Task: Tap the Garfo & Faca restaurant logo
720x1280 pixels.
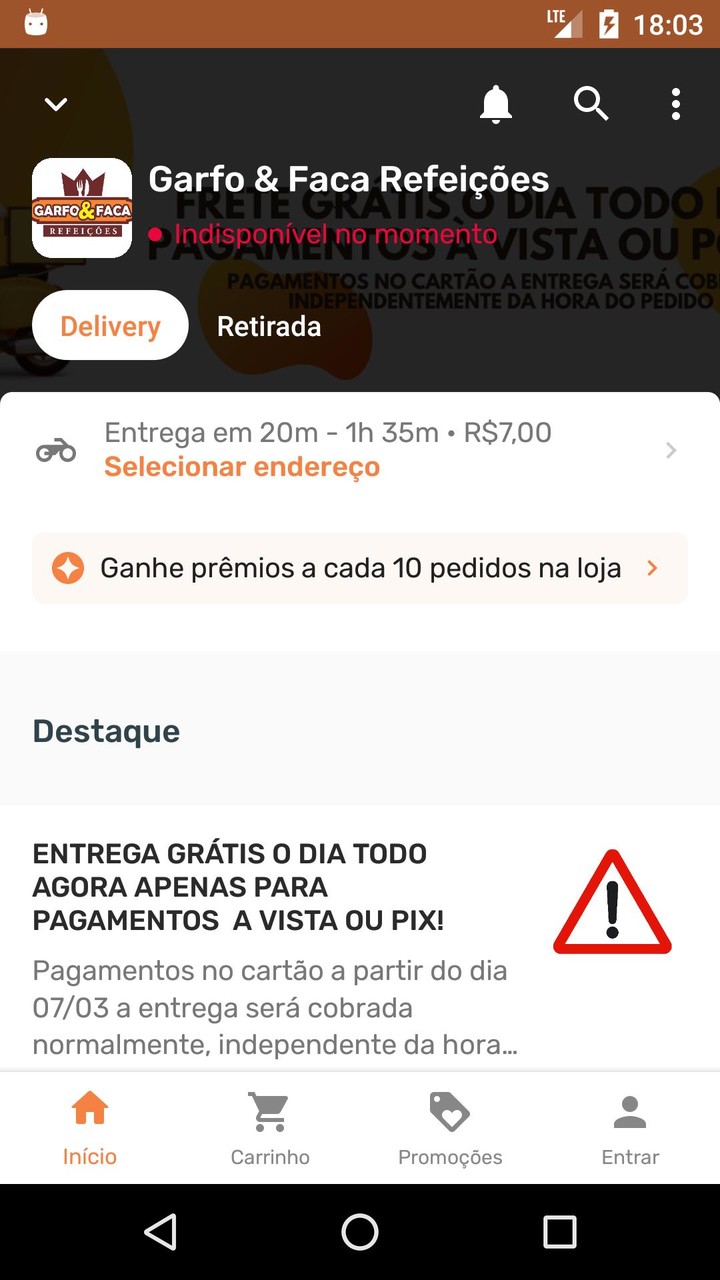Action: coord(81,207)
